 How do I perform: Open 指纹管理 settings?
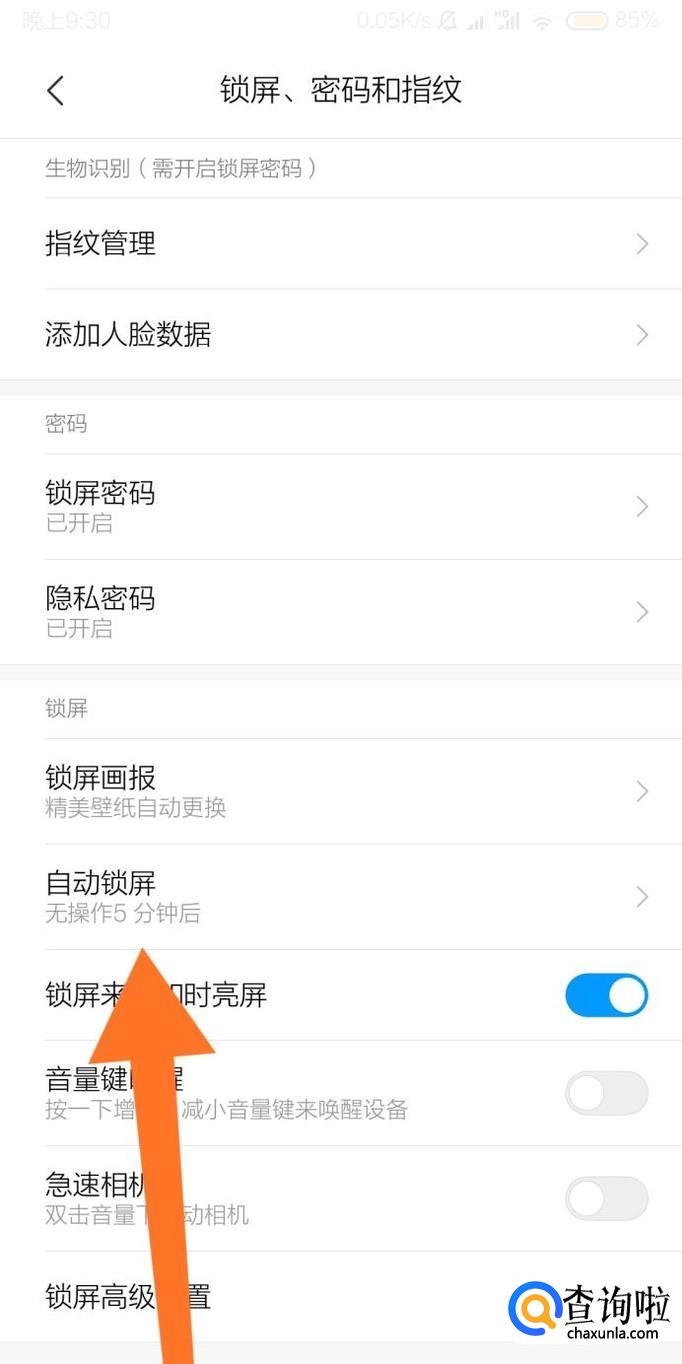(340, 244)
